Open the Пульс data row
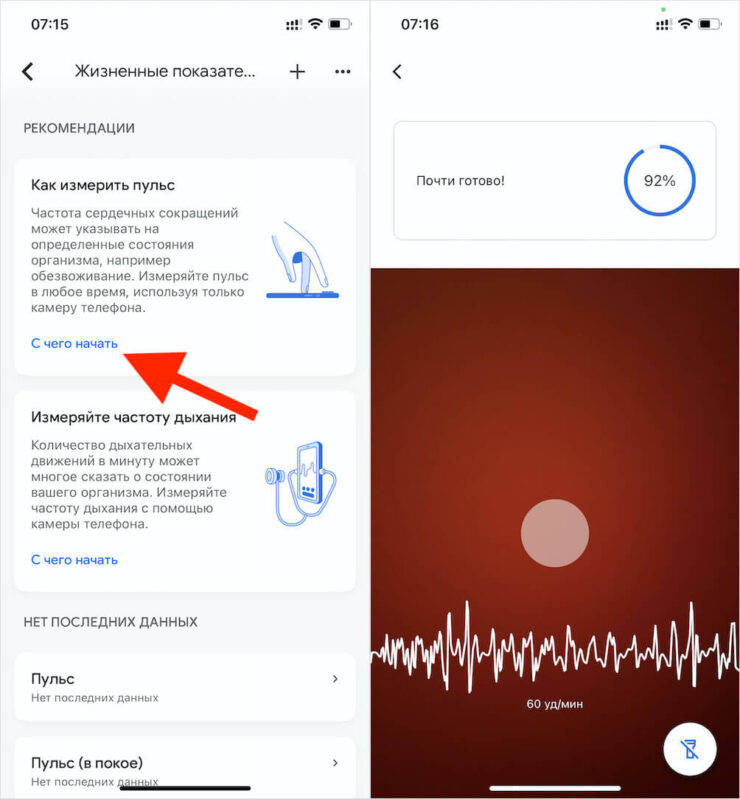The image size is (740, 799). coord(185,686)
